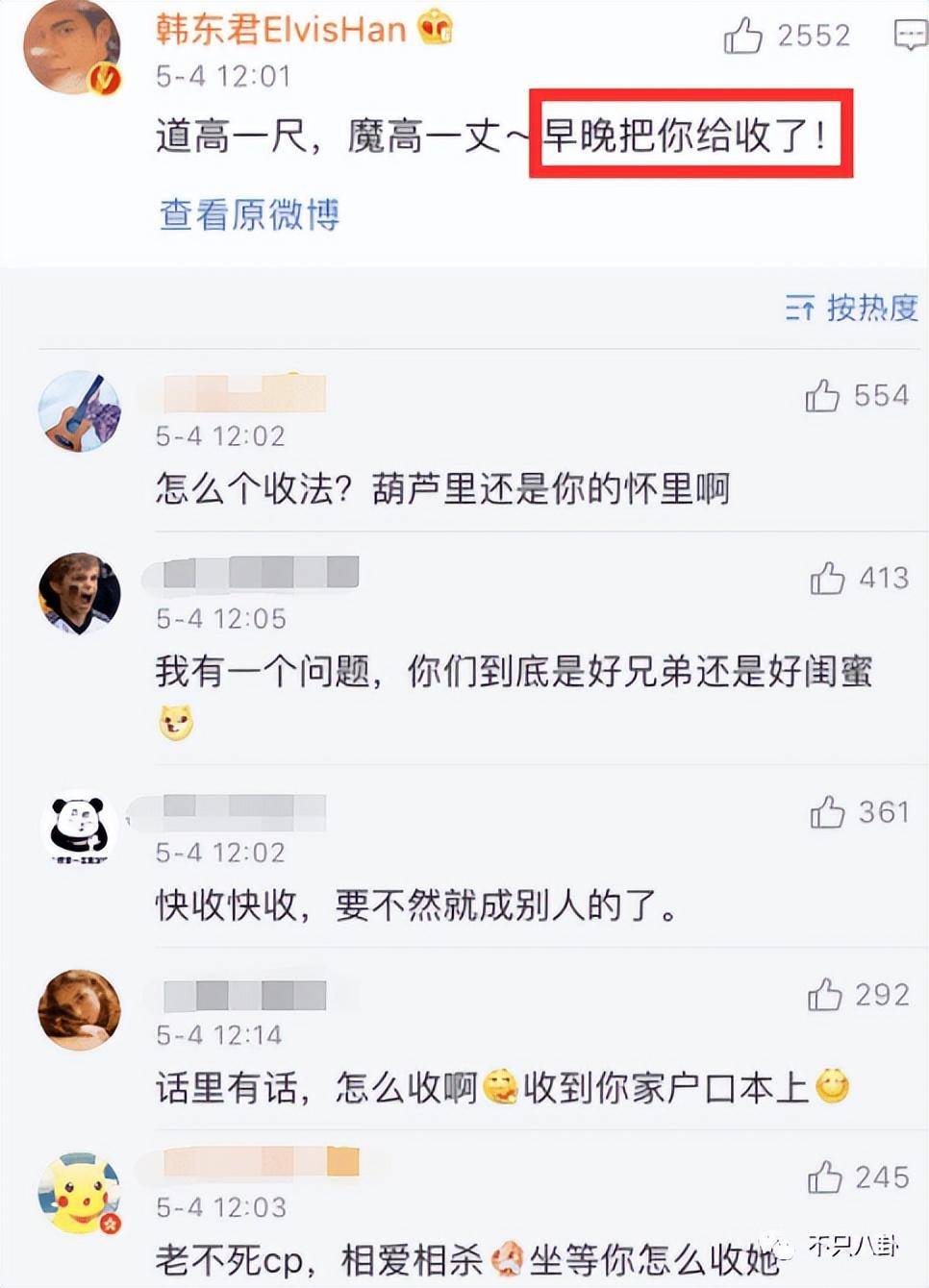
Task: Open the Pikachu avatar commenter's profile
Action: coord(79,1194)
